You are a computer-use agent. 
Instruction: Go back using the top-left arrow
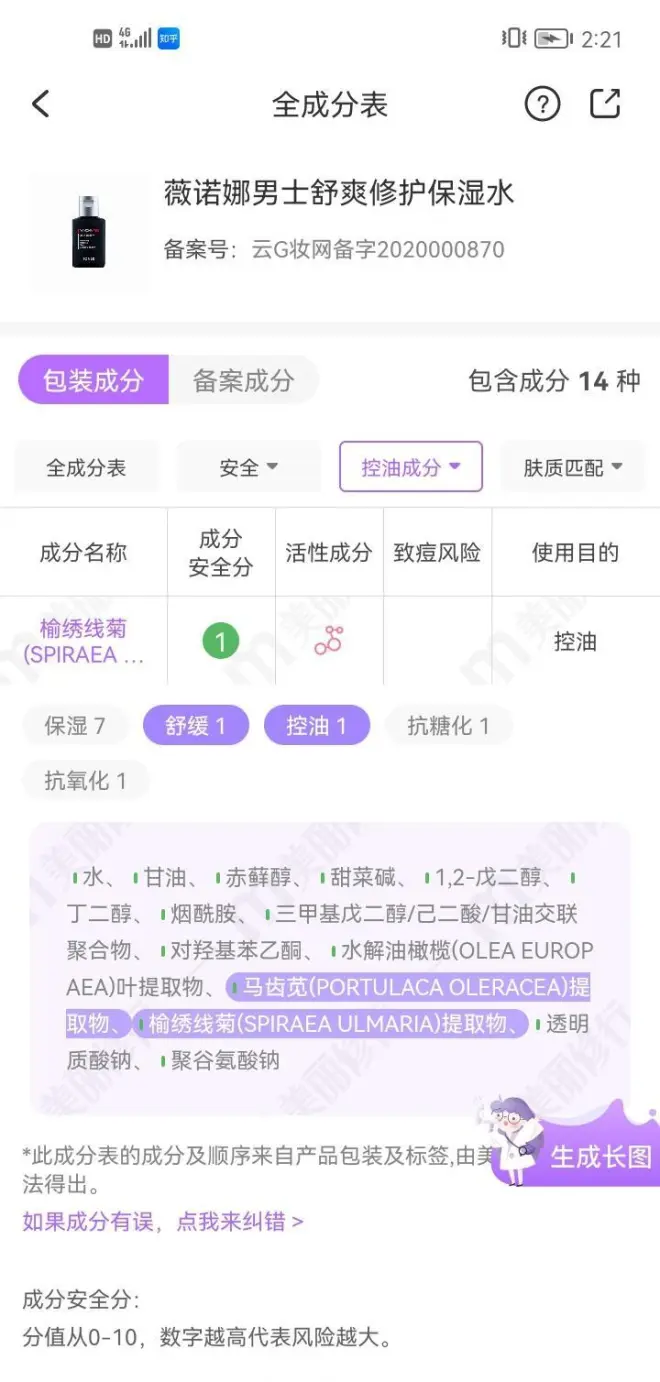pos(41,104)
